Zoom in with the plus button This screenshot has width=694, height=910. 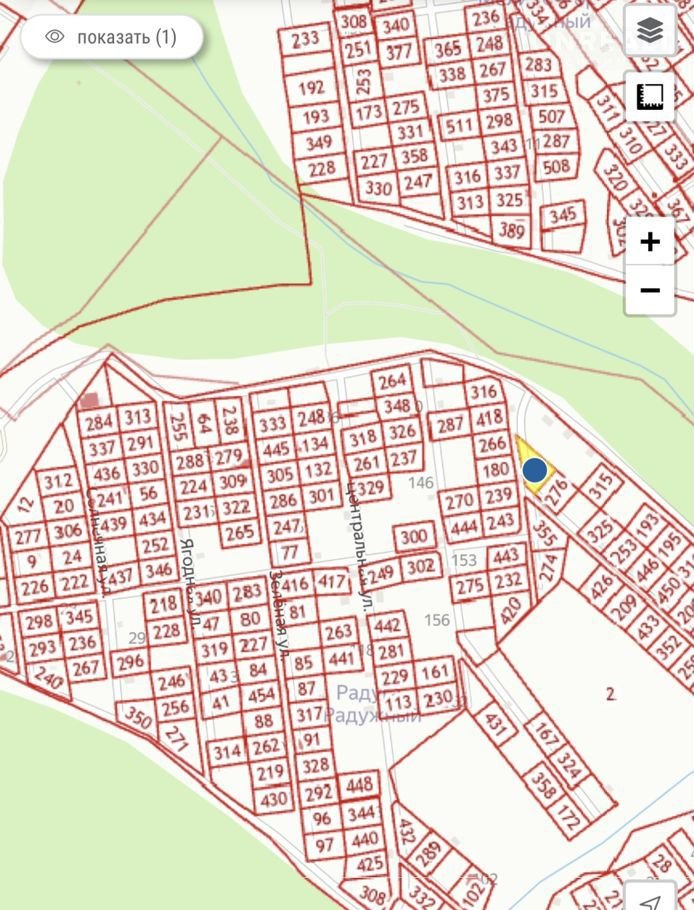pyautogui.click(x=650, y=241)
